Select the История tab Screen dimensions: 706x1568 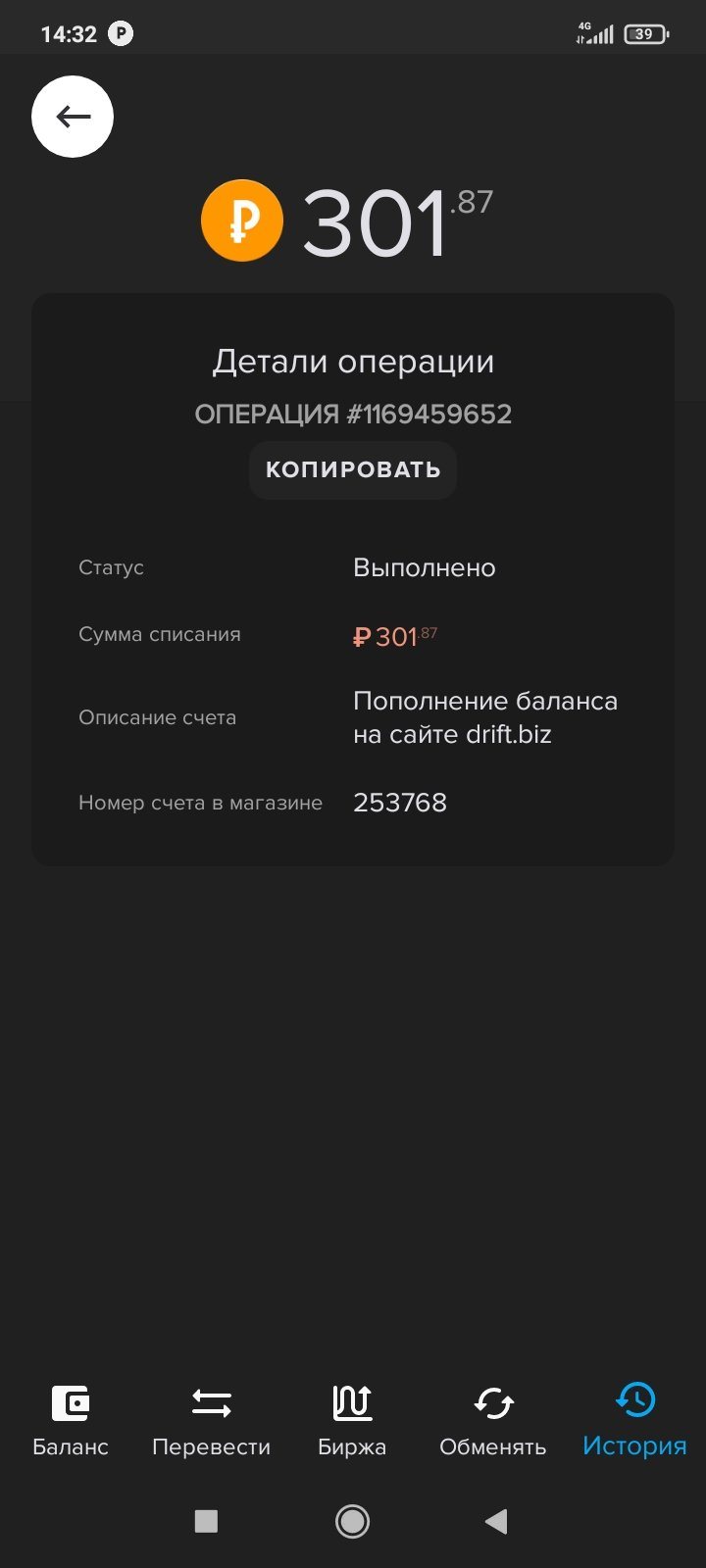click(634, 1421)
